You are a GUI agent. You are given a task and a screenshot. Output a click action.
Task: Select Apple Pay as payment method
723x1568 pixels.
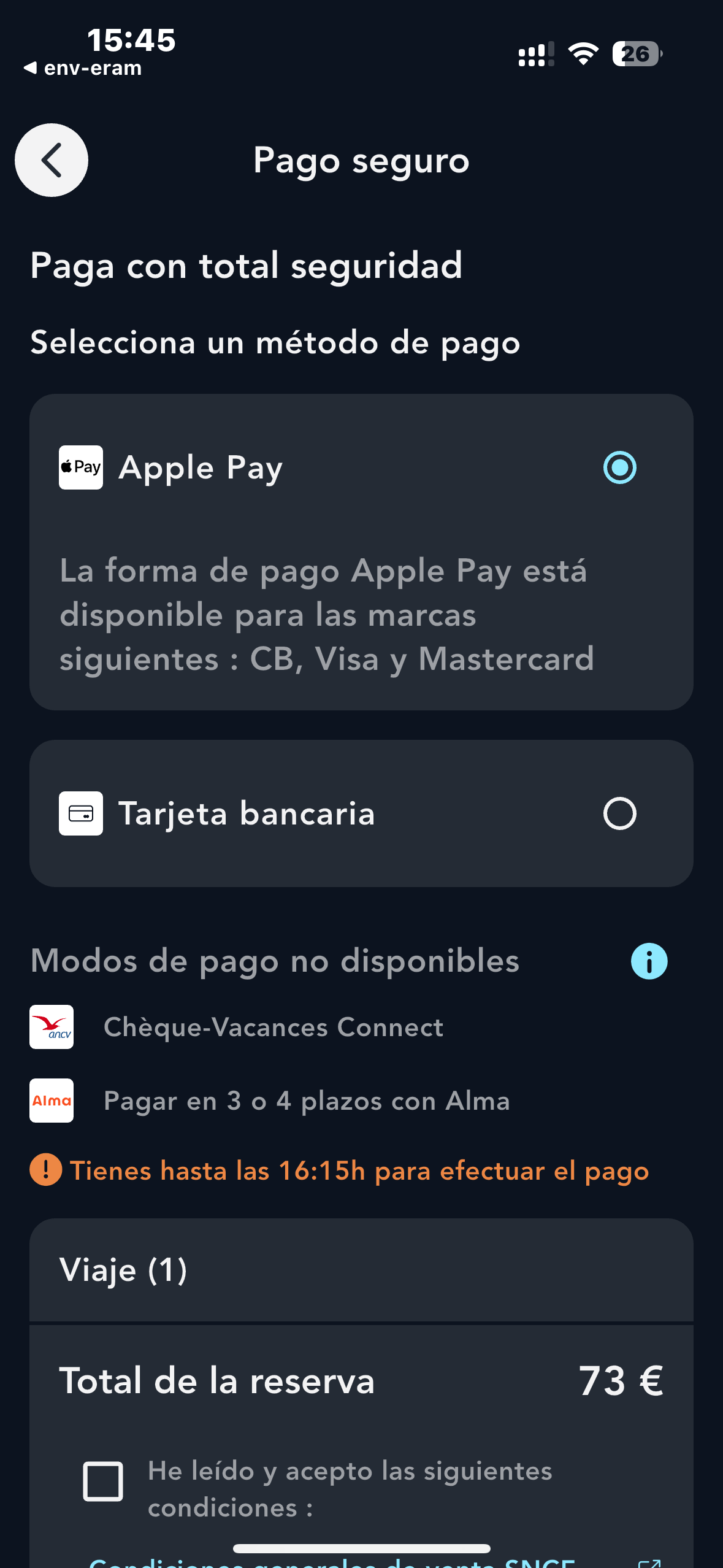pyautogui.click(x=619, y=467)
